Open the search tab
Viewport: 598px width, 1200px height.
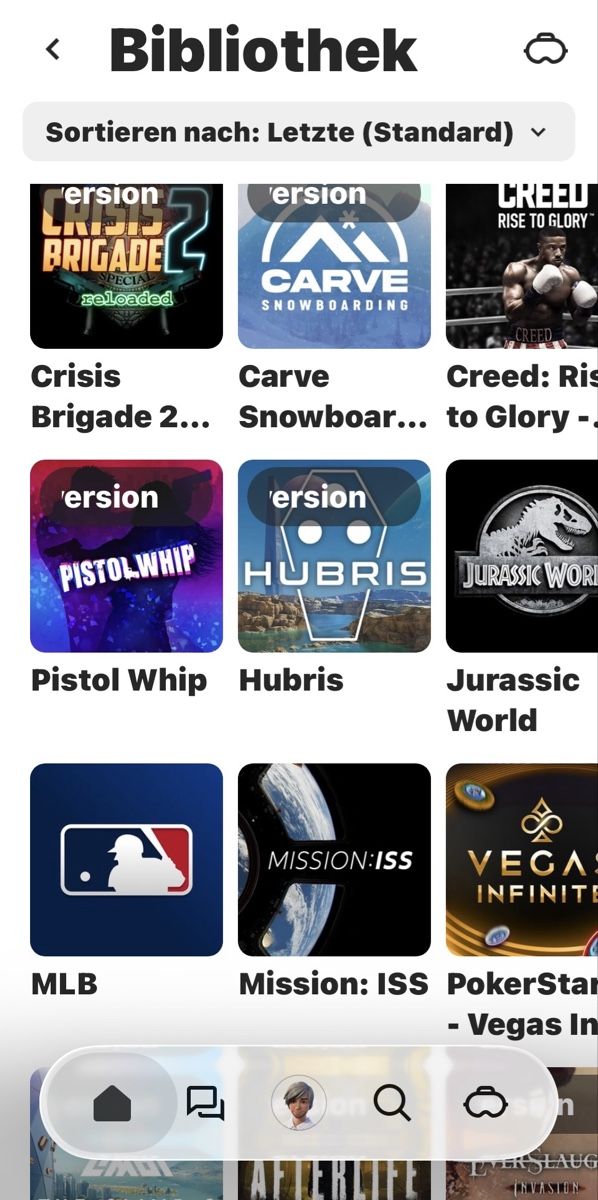(x=392, y=1104)
